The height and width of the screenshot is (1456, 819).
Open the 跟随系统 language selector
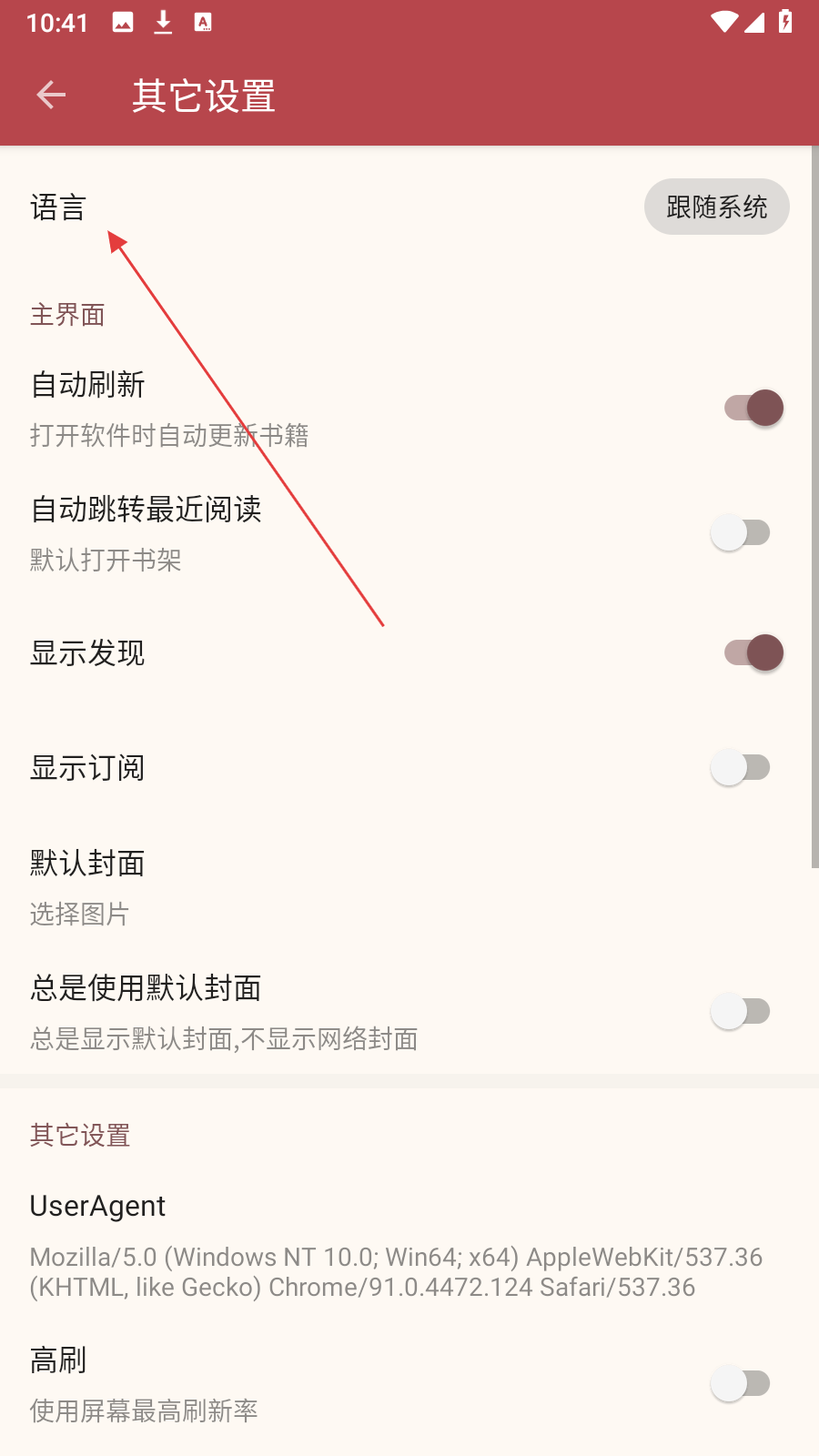tap(716, 207)
